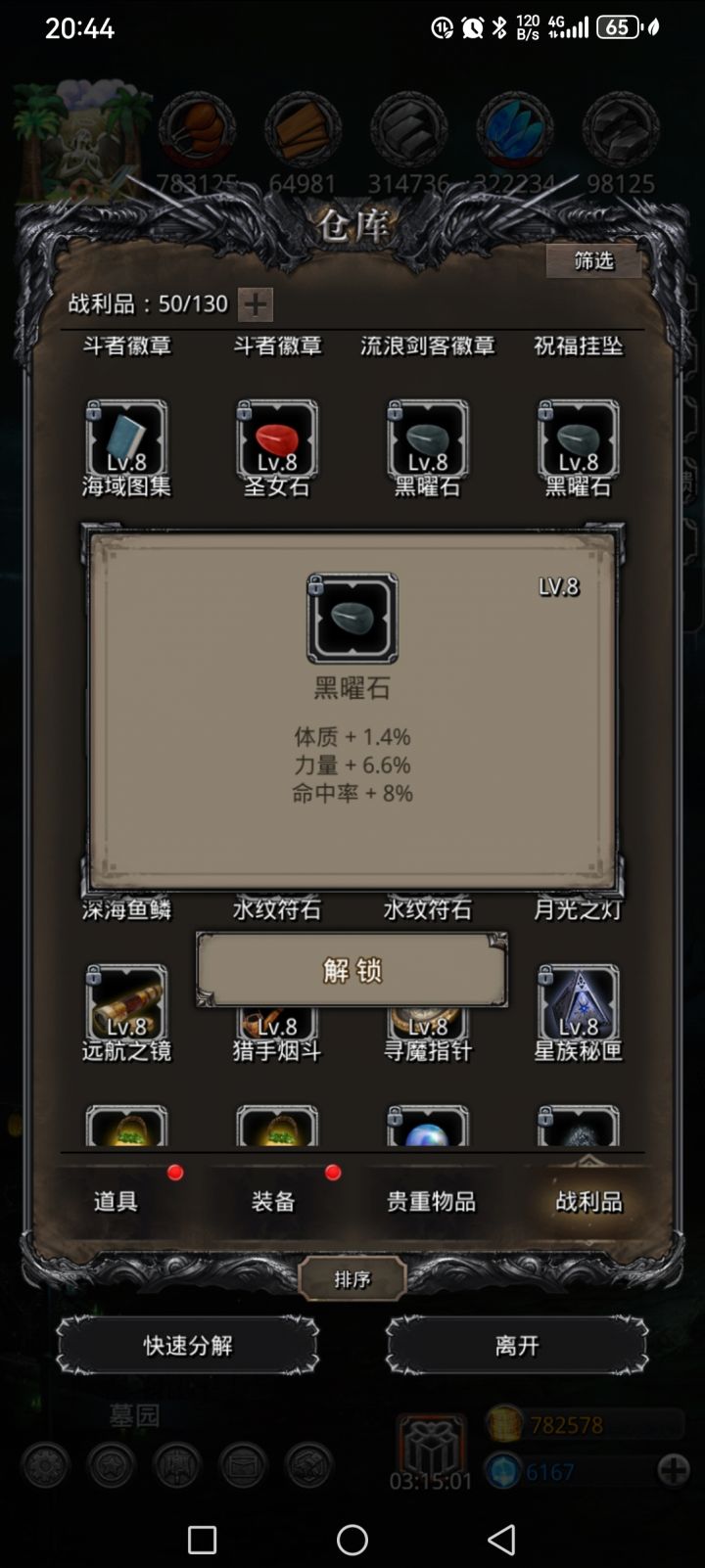Viewport: 705px width, 1568px height.
Task: Select the 远航之镜 telescope item
Action: click(x=125, y=1003)
